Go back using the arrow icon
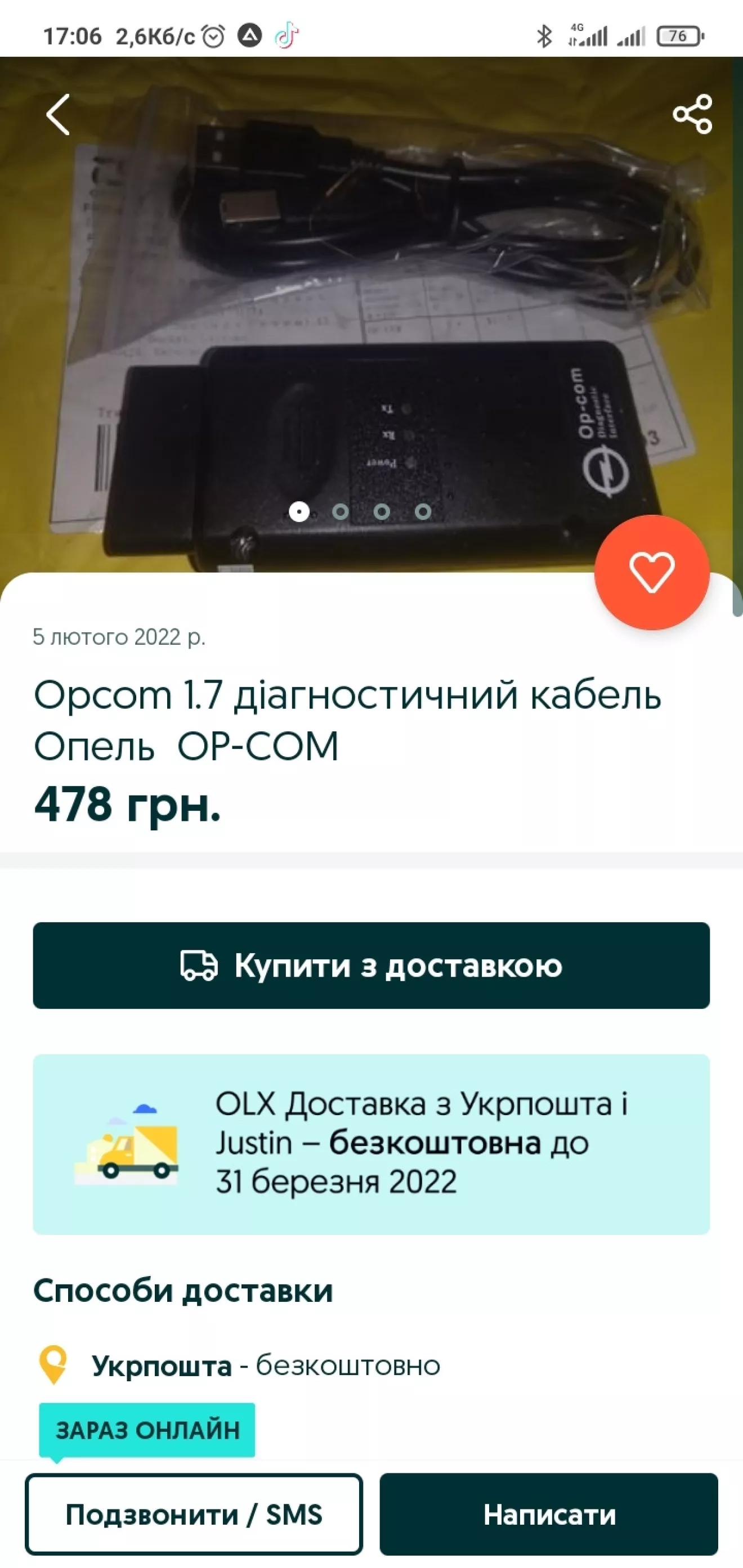 coord(58,114)
